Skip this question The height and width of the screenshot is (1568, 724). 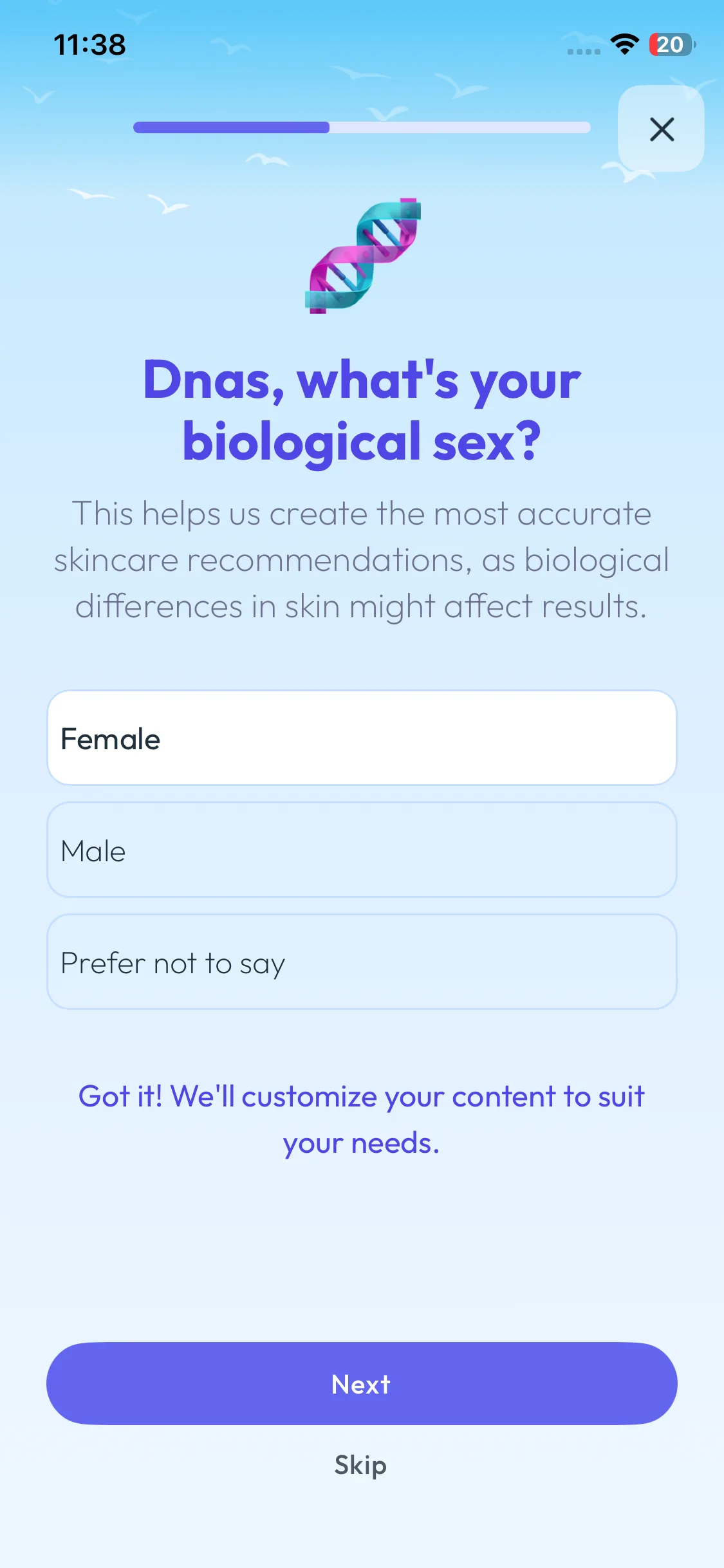[360, 1465]
